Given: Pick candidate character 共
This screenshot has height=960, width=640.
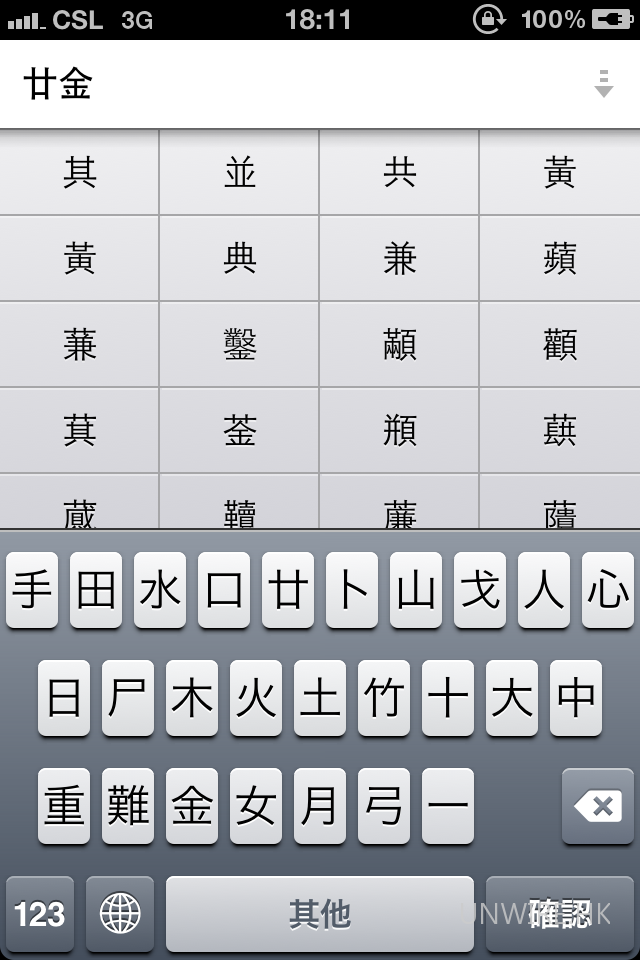Looking at the screenshot, I should click(400, 172).
